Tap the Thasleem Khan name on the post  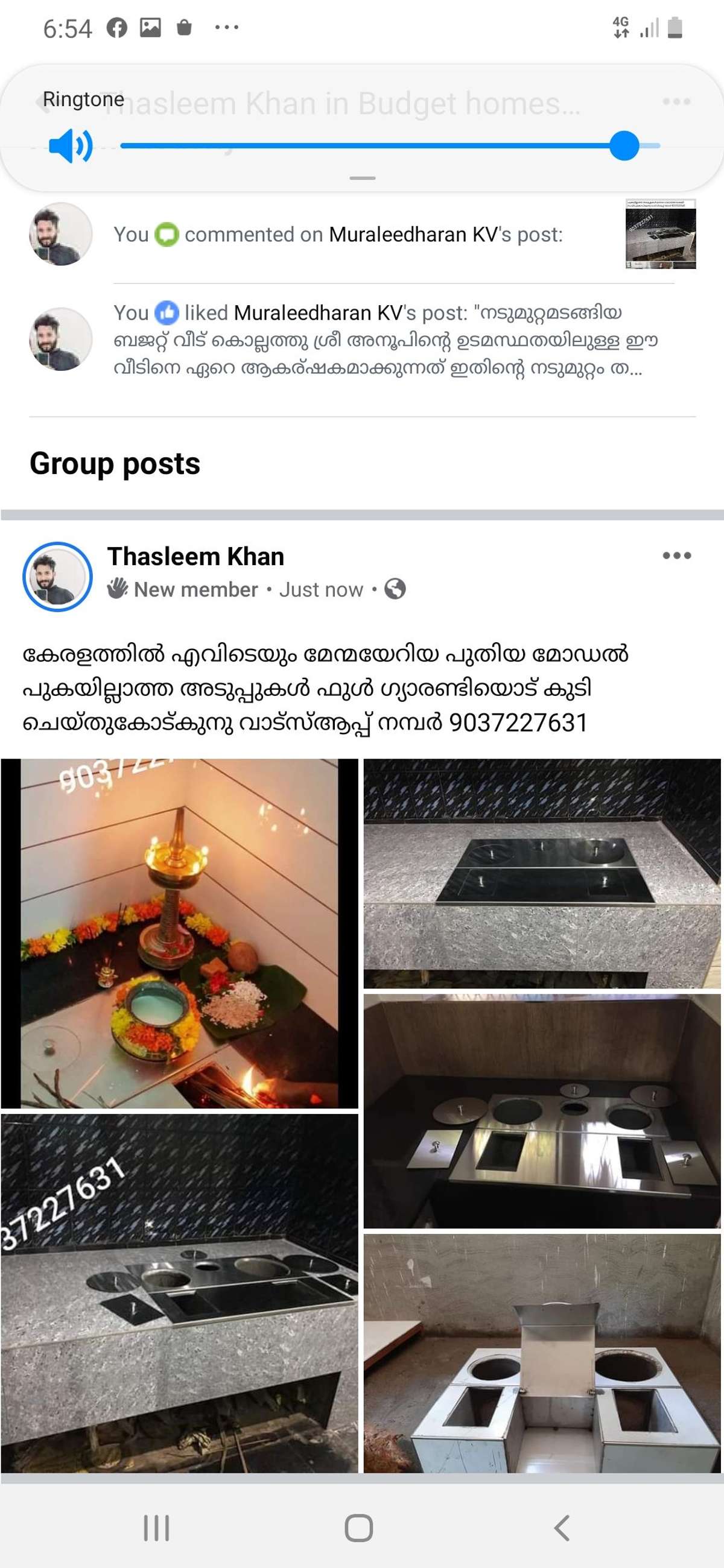tap(195, 557)
